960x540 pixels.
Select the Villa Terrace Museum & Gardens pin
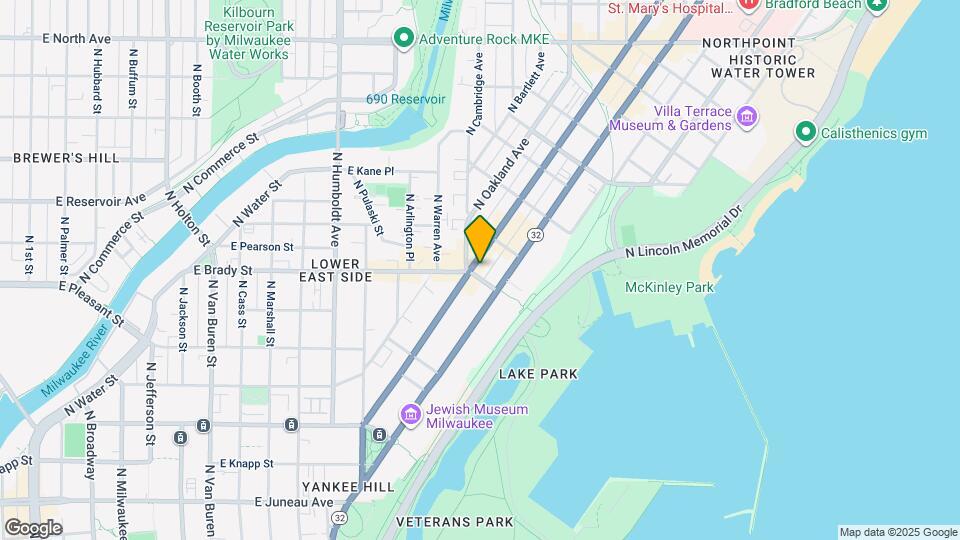pyautogui.click(x=747, y=116)
